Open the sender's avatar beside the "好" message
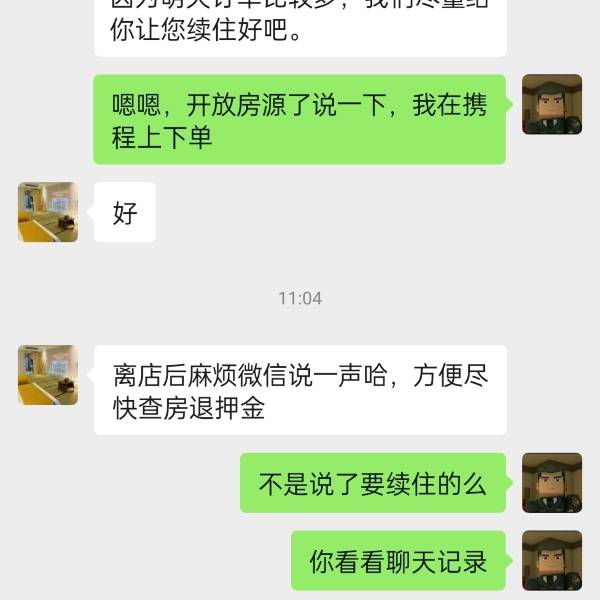Viewport: 600px width, 600px height. (x=48, y=212)
